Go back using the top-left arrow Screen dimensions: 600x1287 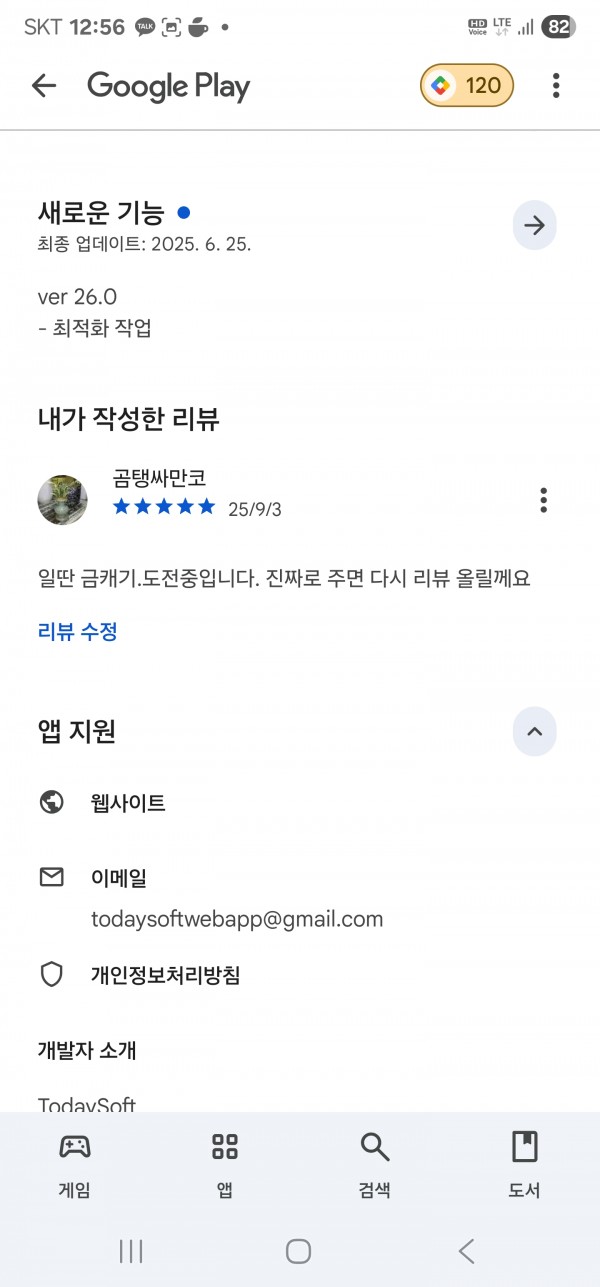[x=44, y=86]
